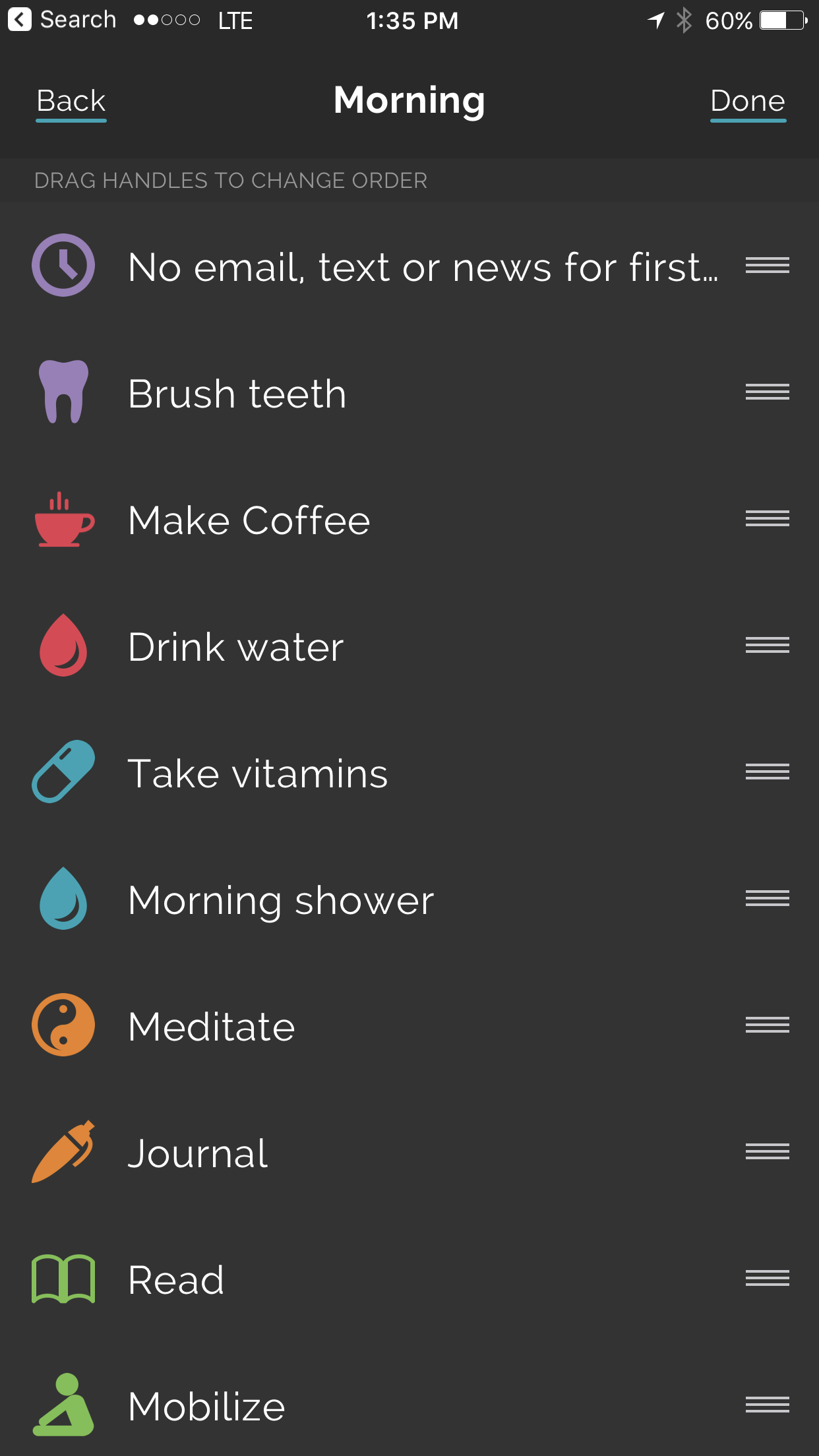819x1456 pixels.
Task: Tap the reorder handle beside Journal
Action: (x=768, y=1151)
